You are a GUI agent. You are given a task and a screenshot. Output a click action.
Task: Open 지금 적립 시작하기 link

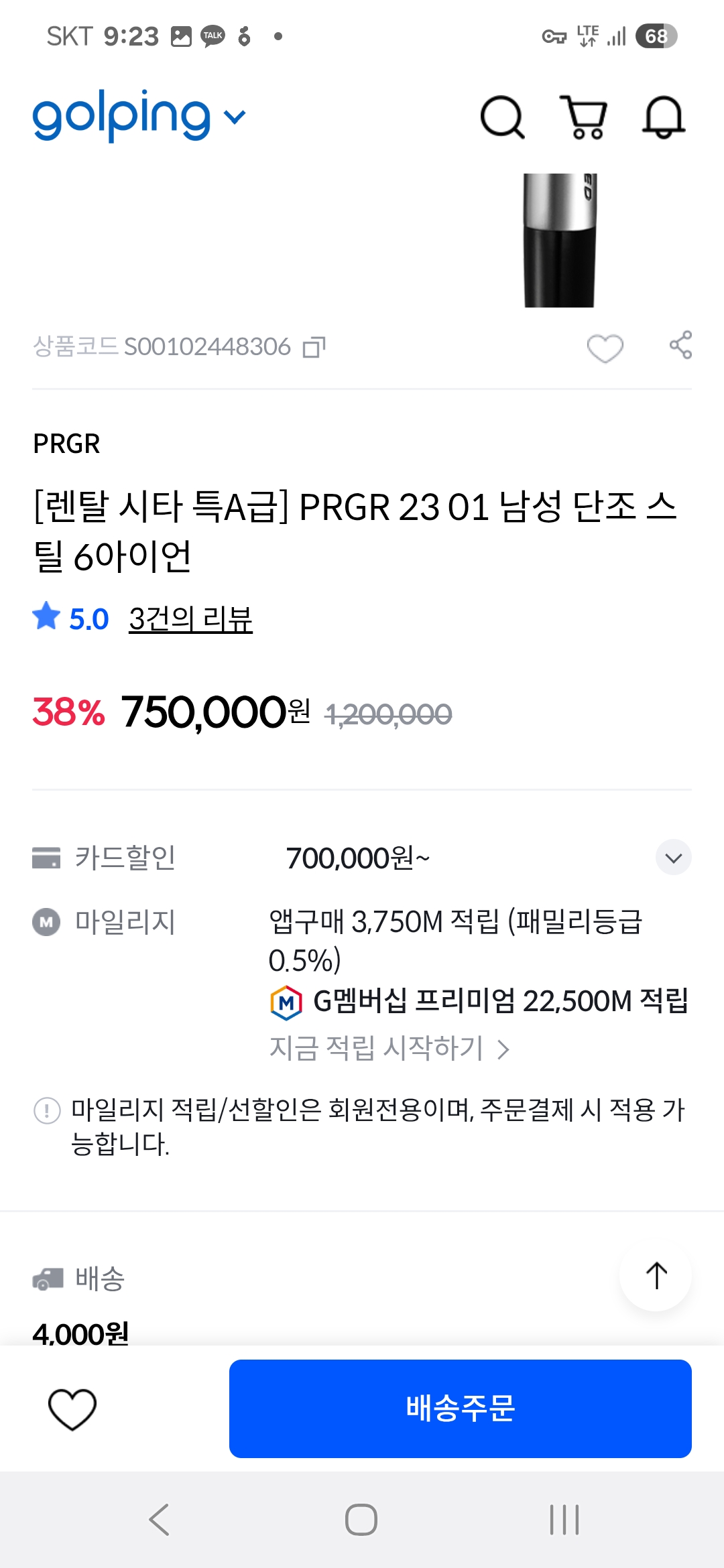389,1049
